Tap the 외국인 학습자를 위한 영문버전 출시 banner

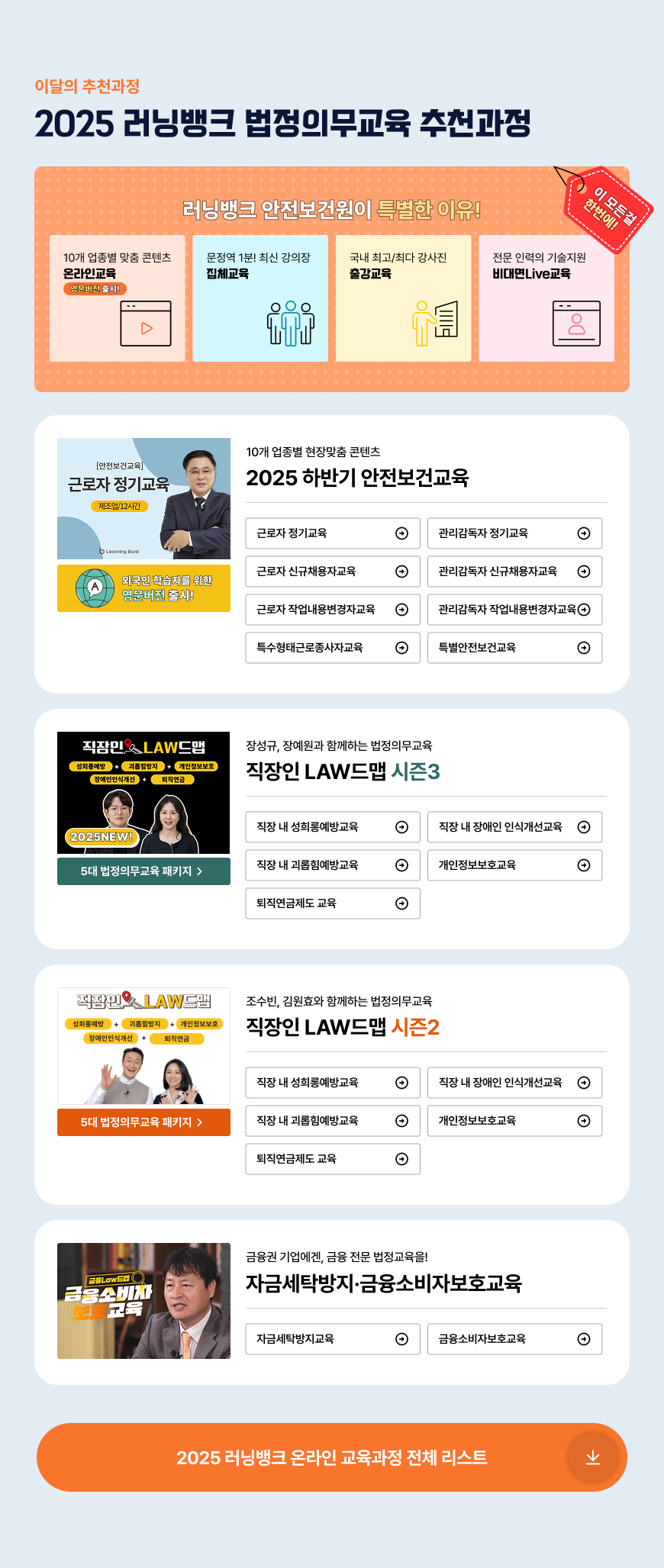[143, 588]
